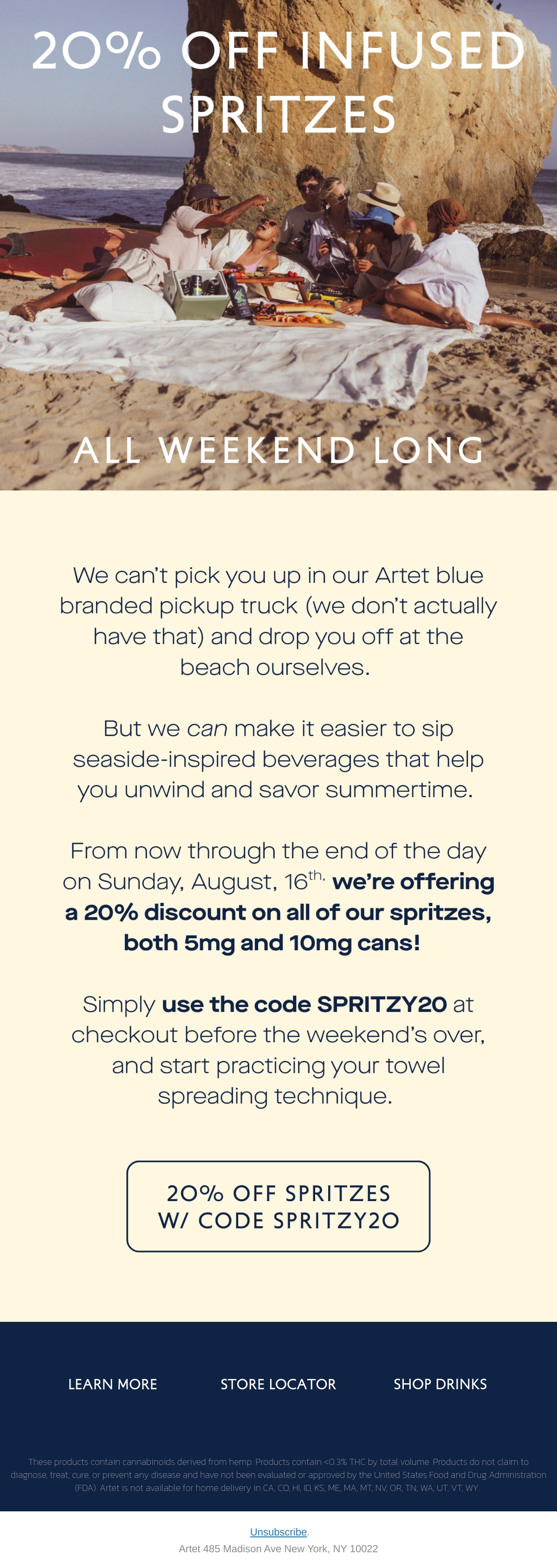
Task: Open the Store Locator link
Action: pos(278,1384)
